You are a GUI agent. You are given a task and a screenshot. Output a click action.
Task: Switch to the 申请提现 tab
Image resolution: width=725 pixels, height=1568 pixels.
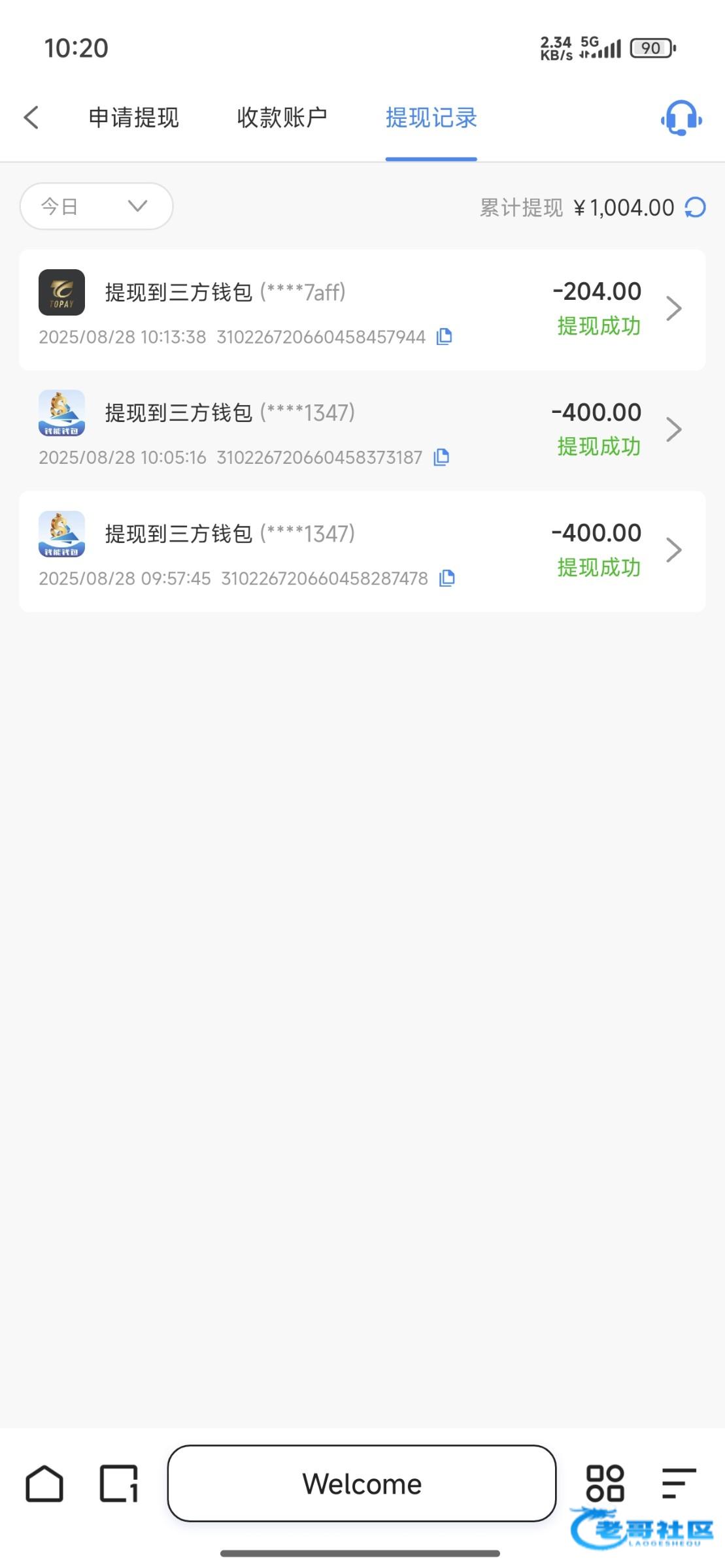point(133,118)
